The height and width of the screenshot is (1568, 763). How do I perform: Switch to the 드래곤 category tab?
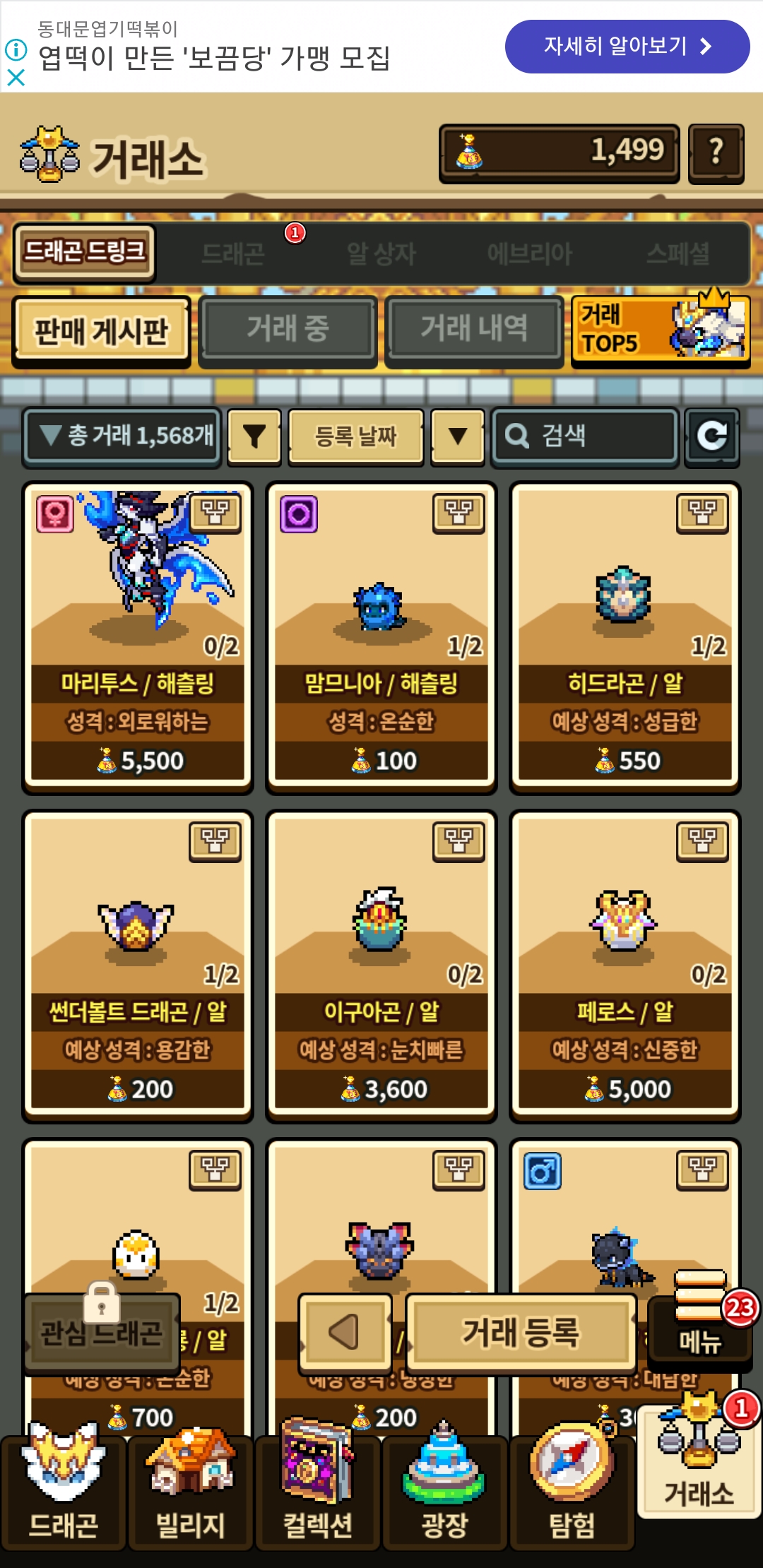[233, 254]
